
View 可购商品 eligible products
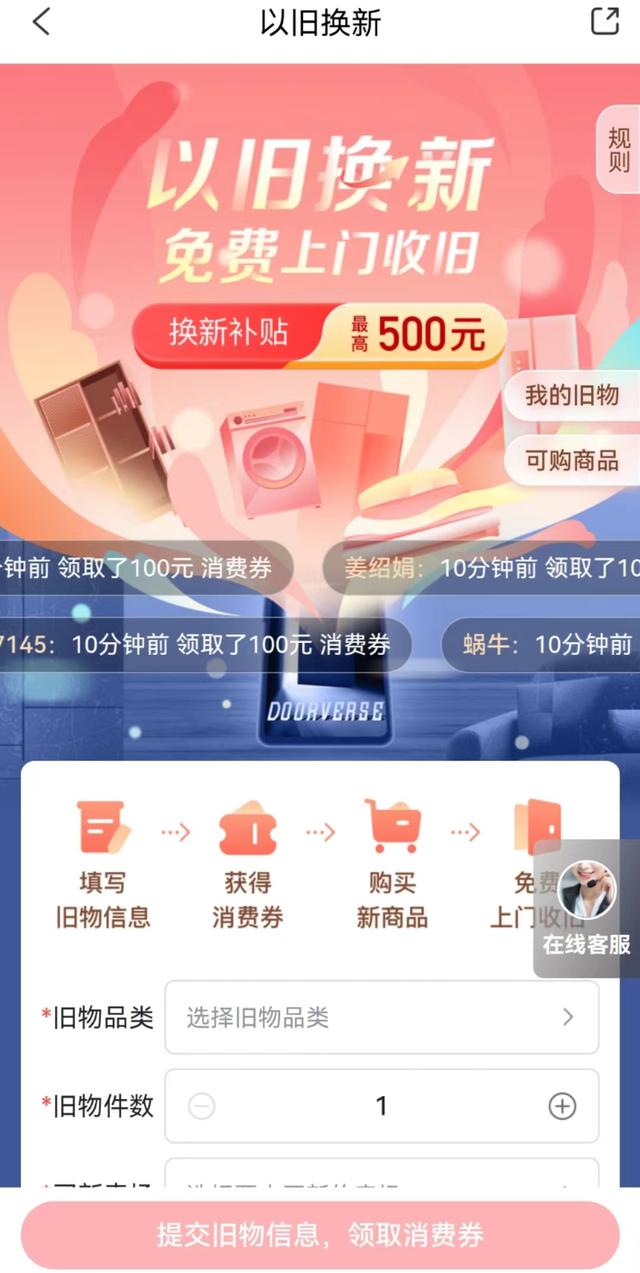click(x=572, y=462)
